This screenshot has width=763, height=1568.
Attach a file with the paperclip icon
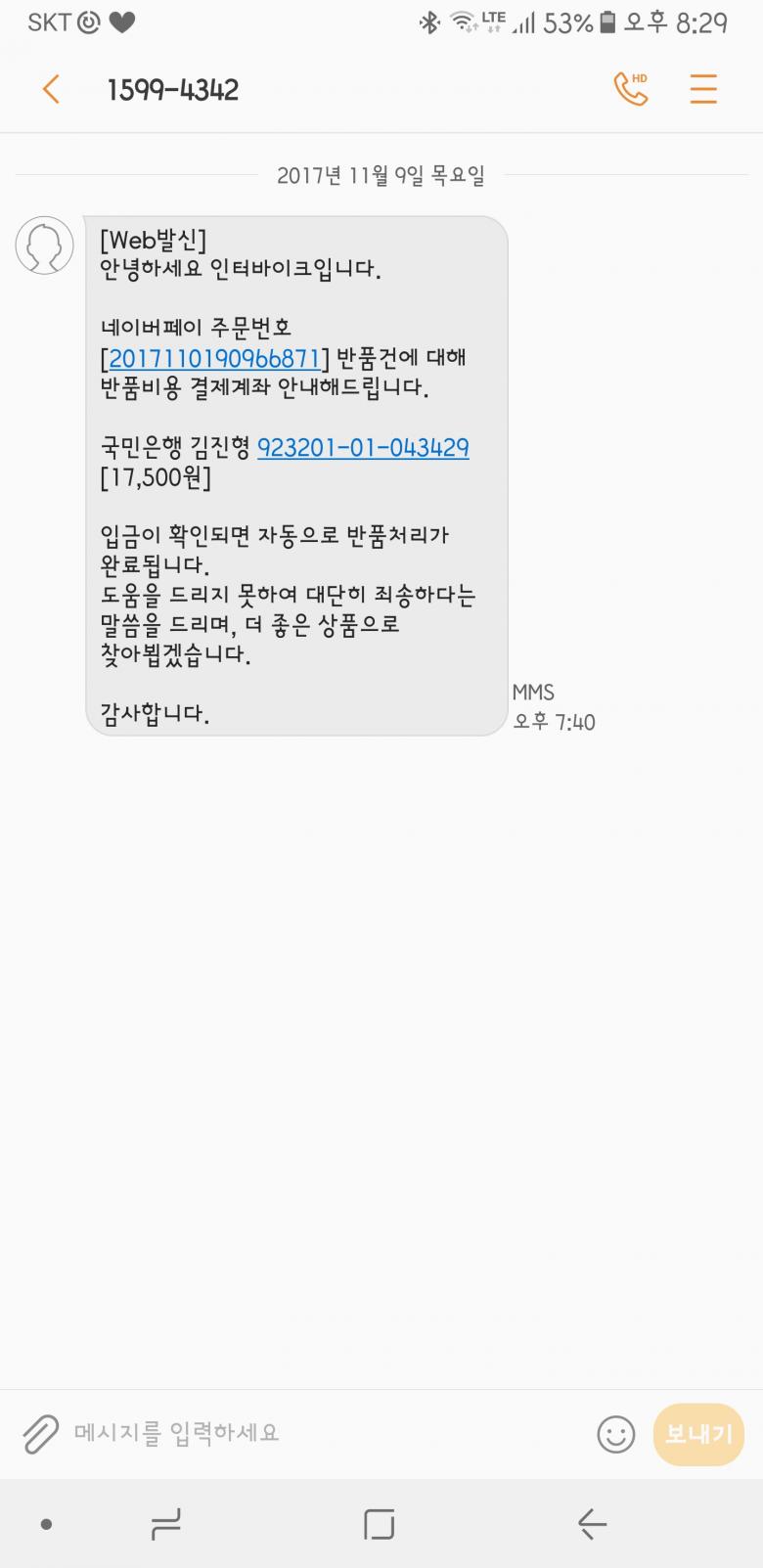pyautogui.click(x=40, y=1434)
